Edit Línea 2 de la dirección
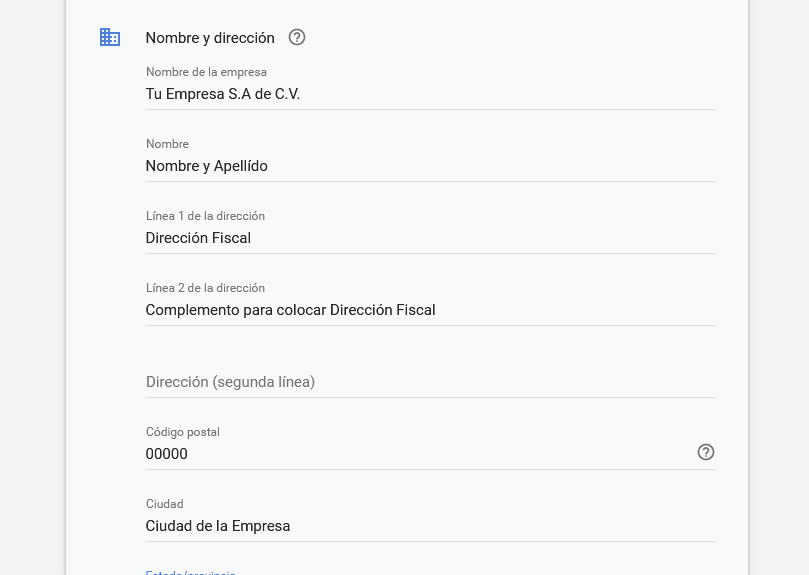Image resolution: width=809 pixels, height=575 pixels. tap(430, 310)
